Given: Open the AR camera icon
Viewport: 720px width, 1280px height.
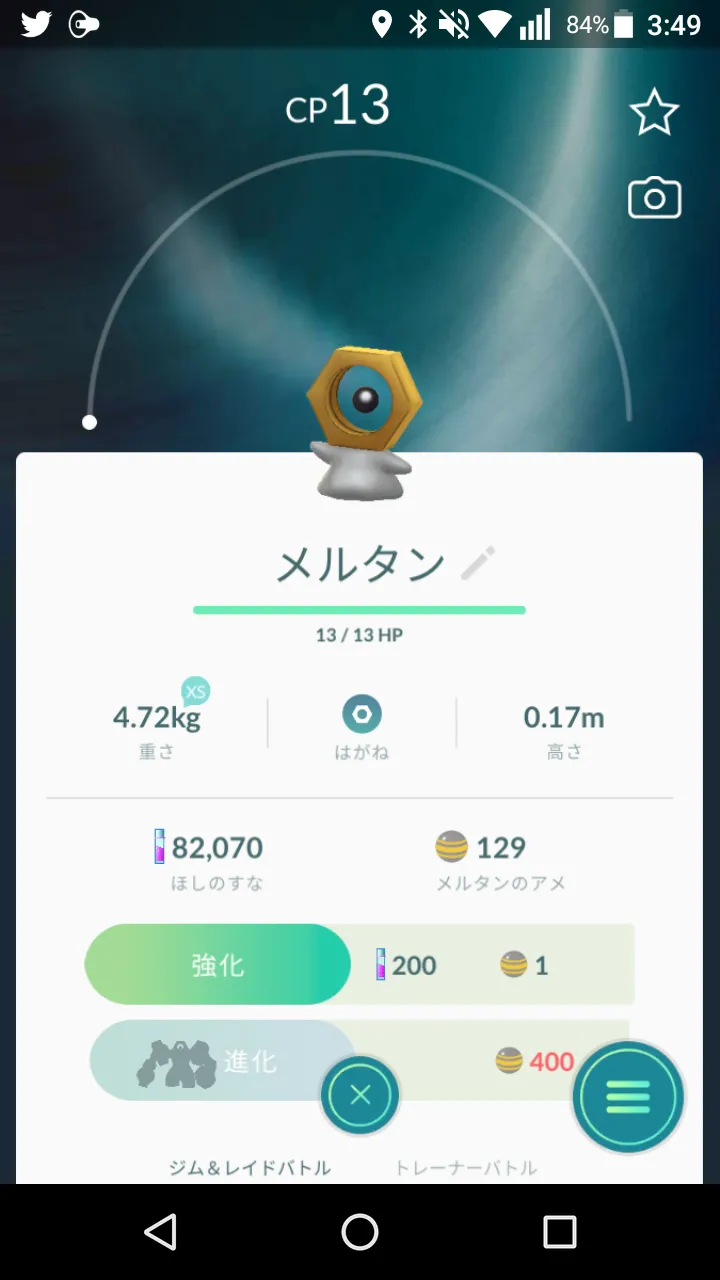Looking at the screenshot, I should 654,198.
